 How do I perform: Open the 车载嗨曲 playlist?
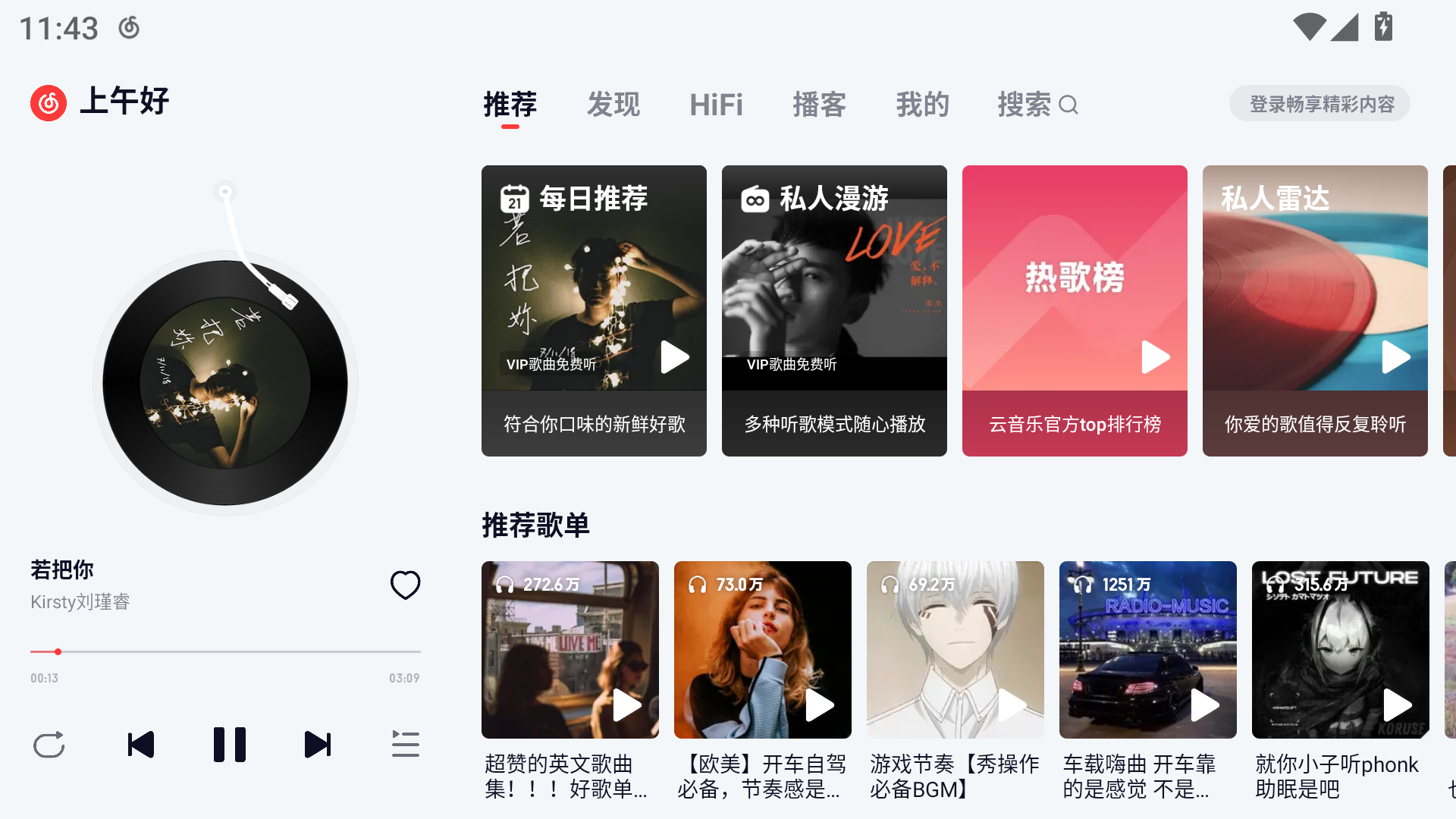[1147, 649]
